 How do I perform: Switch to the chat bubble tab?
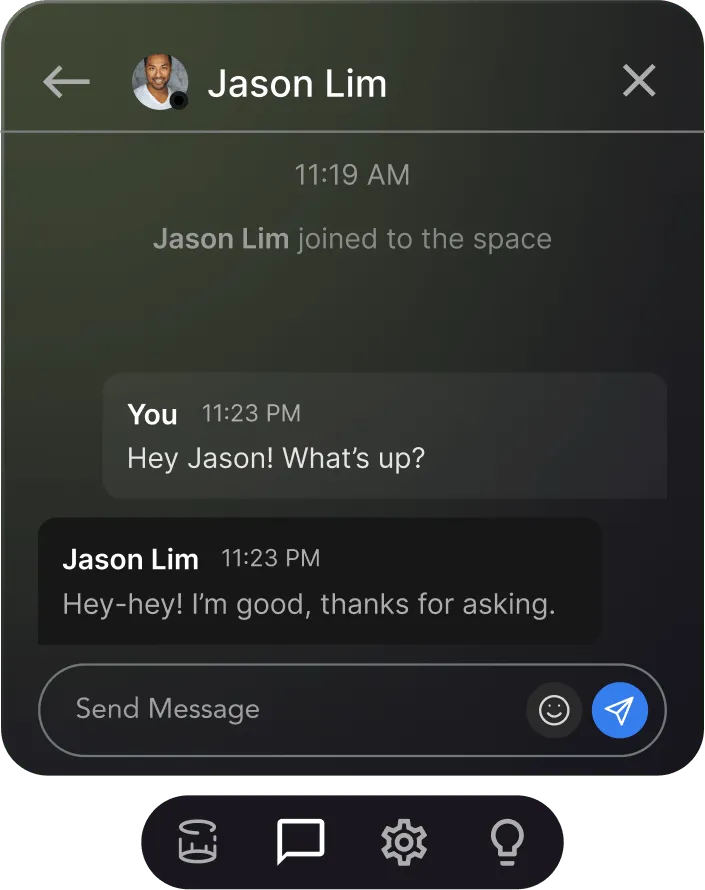[300, 842]
